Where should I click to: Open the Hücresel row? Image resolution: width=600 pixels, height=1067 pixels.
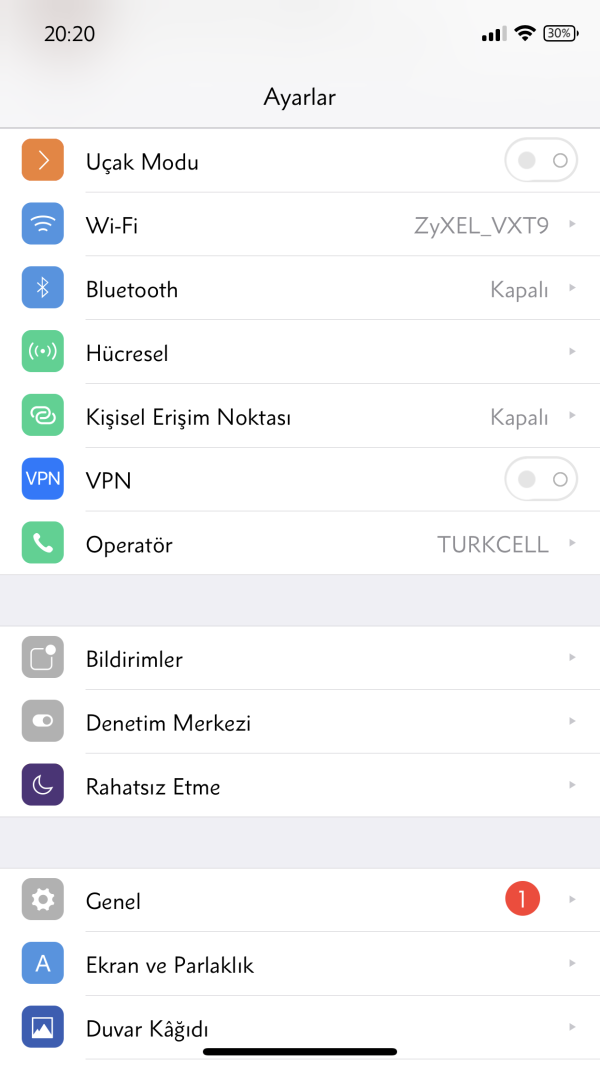[300, 353]
